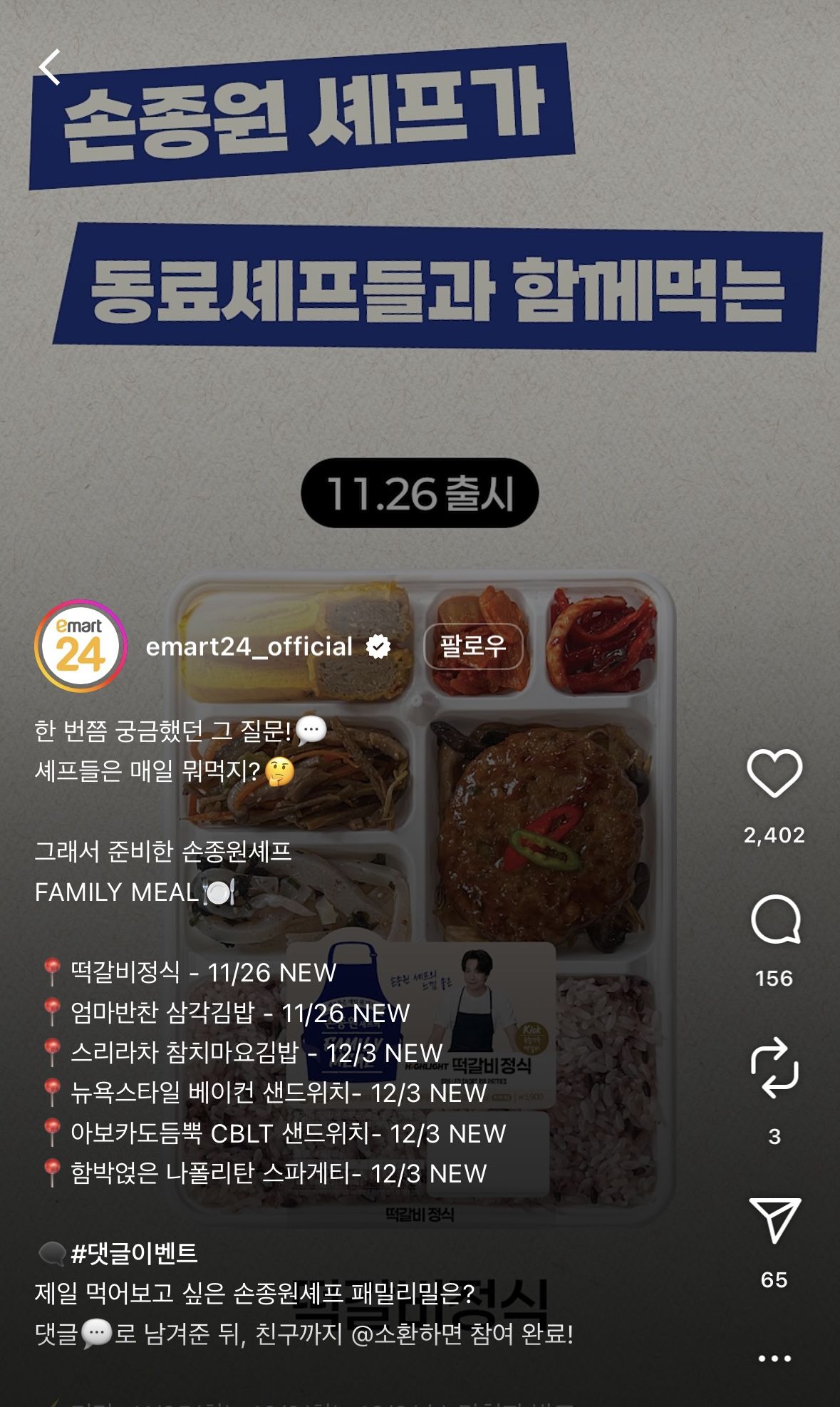Like this reel with the heart
The image size is (840, 1407).
click(774, 773)
